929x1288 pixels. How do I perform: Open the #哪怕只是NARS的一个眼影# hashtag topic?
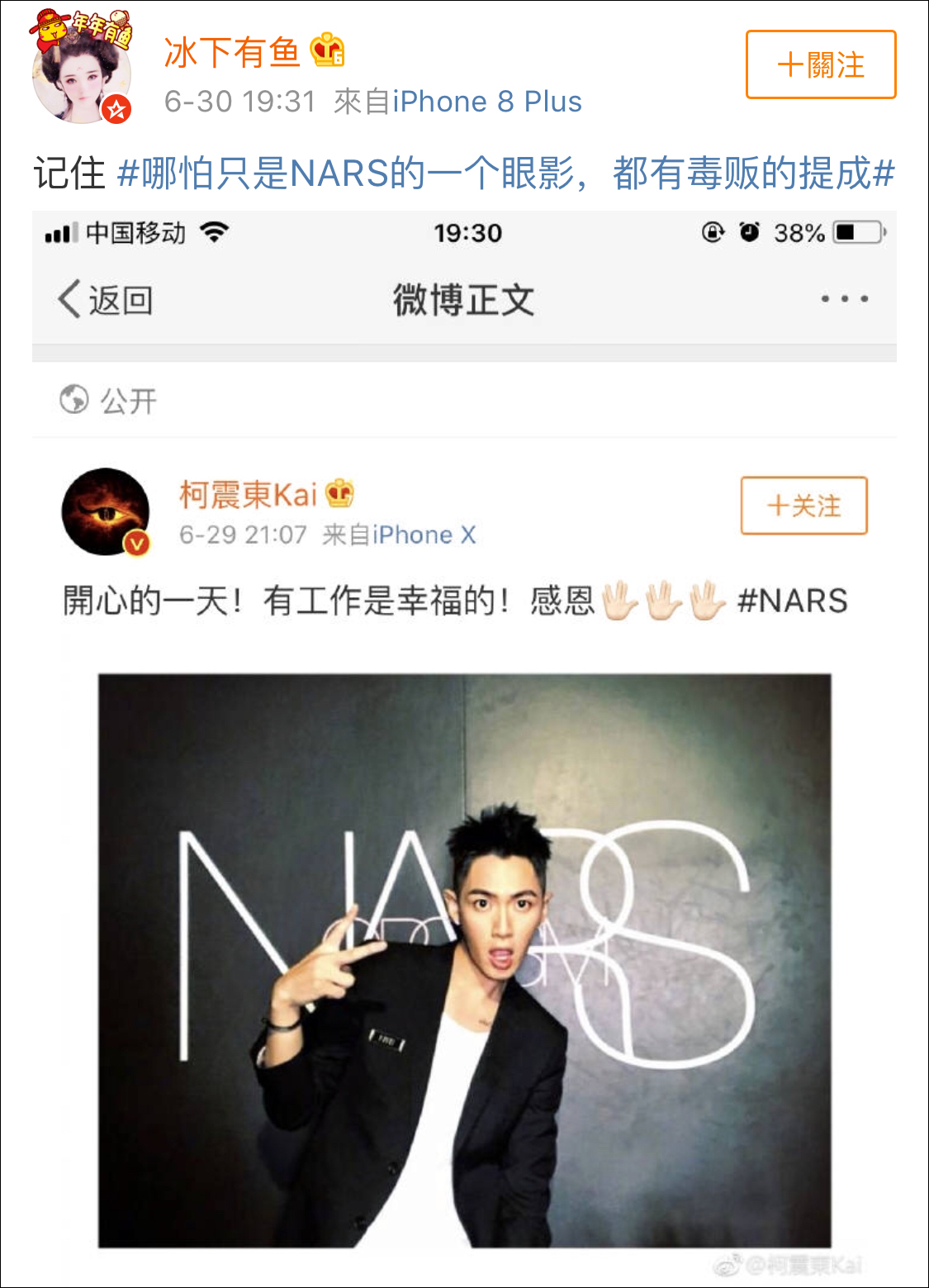(505, 173)
